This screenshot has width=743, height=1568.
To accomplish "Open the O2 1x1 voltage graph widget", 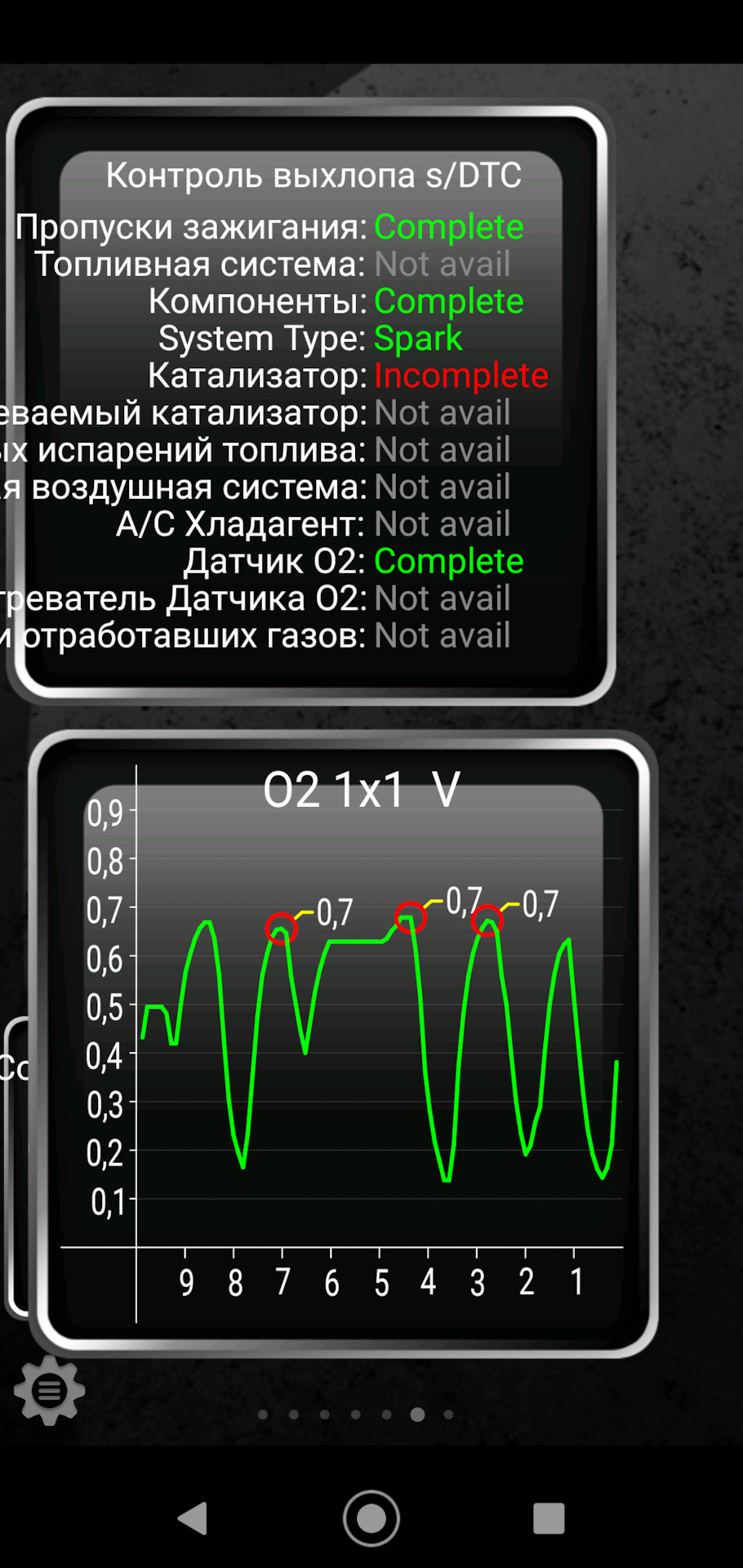I will click(343, 1044).
